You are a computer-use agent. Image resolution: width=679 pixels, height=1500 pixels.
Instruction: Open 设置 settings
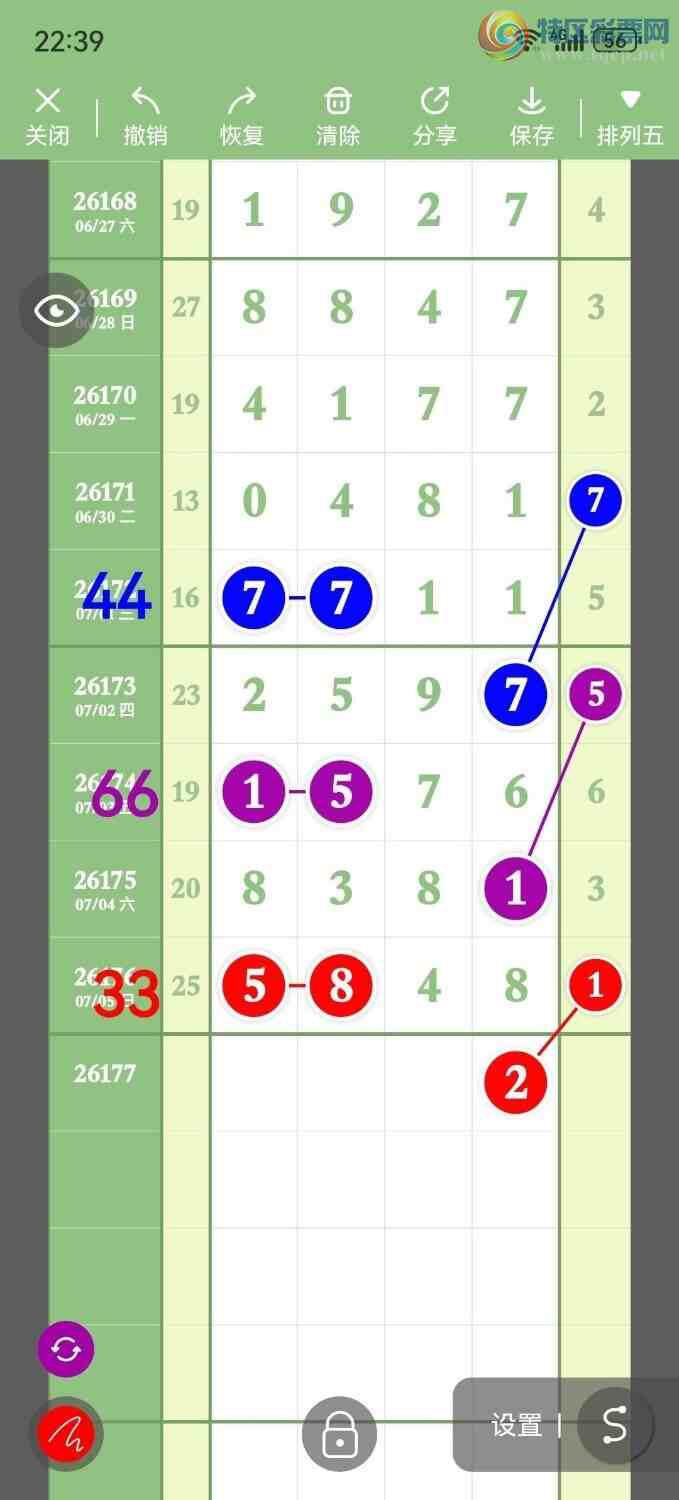[x=516, y=1426]
